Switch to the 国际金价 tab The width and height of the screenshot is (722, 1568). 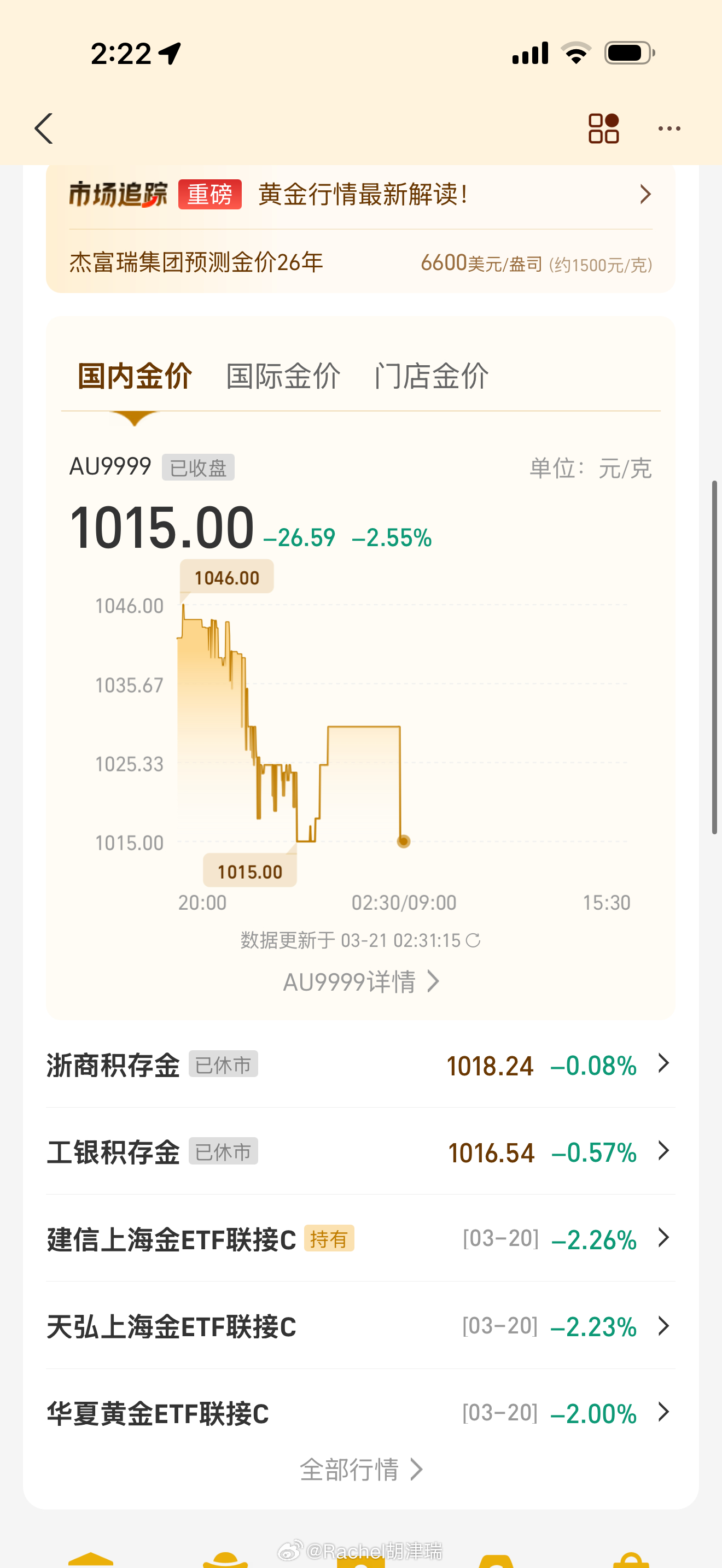click(x=283, y=376)
